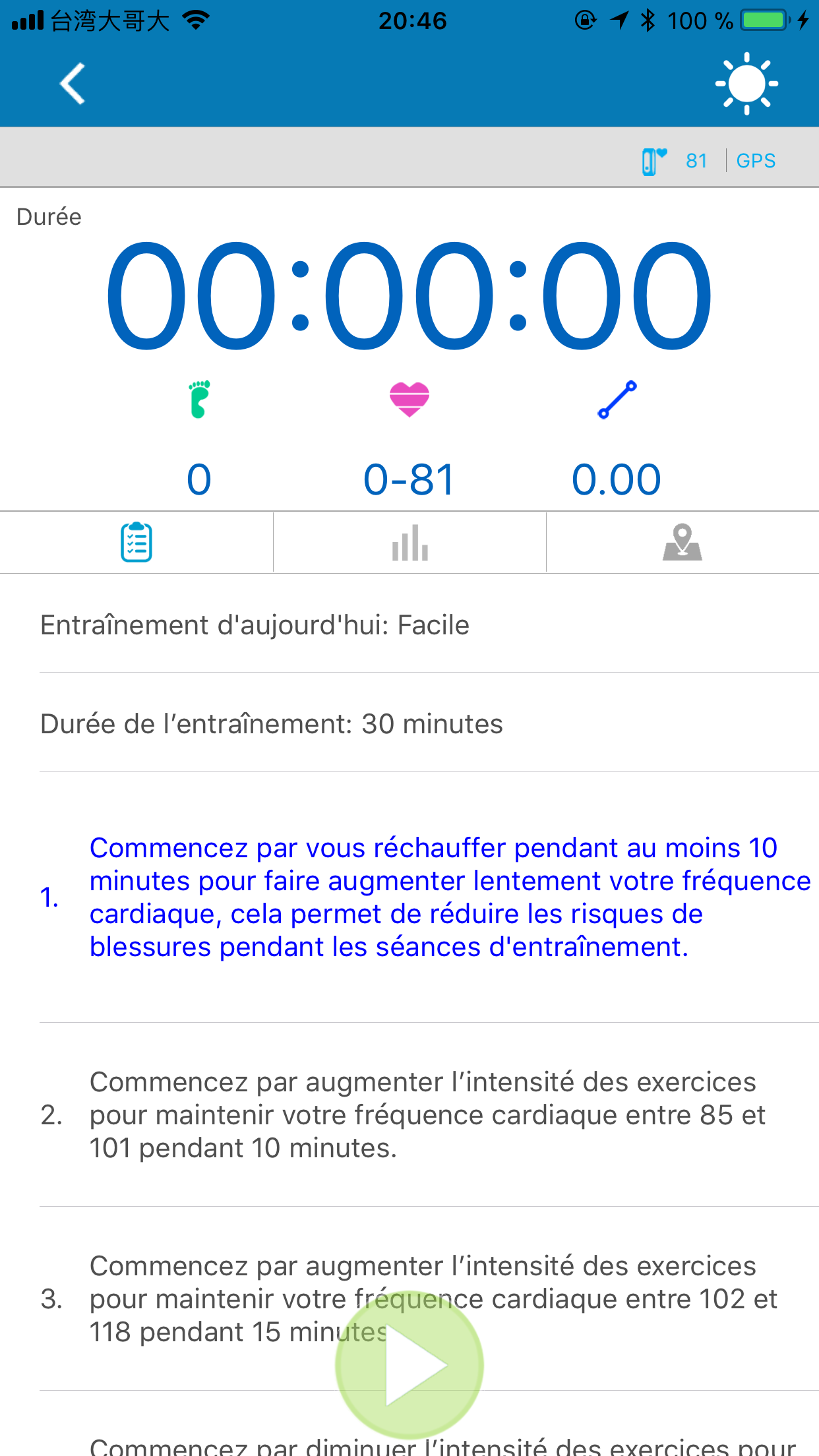
Task: Start the workout with the play button
Action: coord(409,1365)
